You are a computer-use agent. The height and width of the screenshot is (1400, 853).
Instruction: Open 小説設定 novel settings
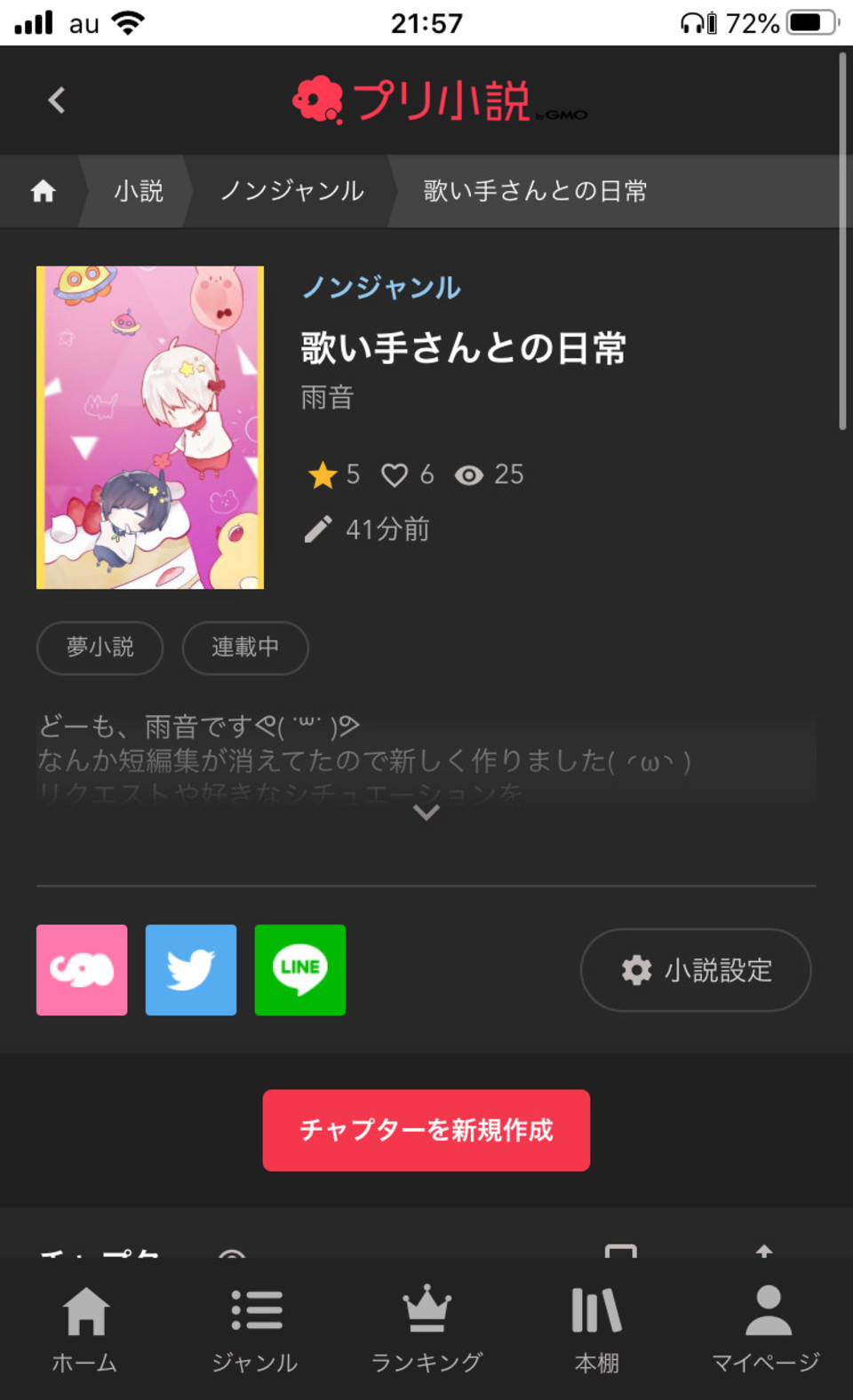[x=696, y=970]
